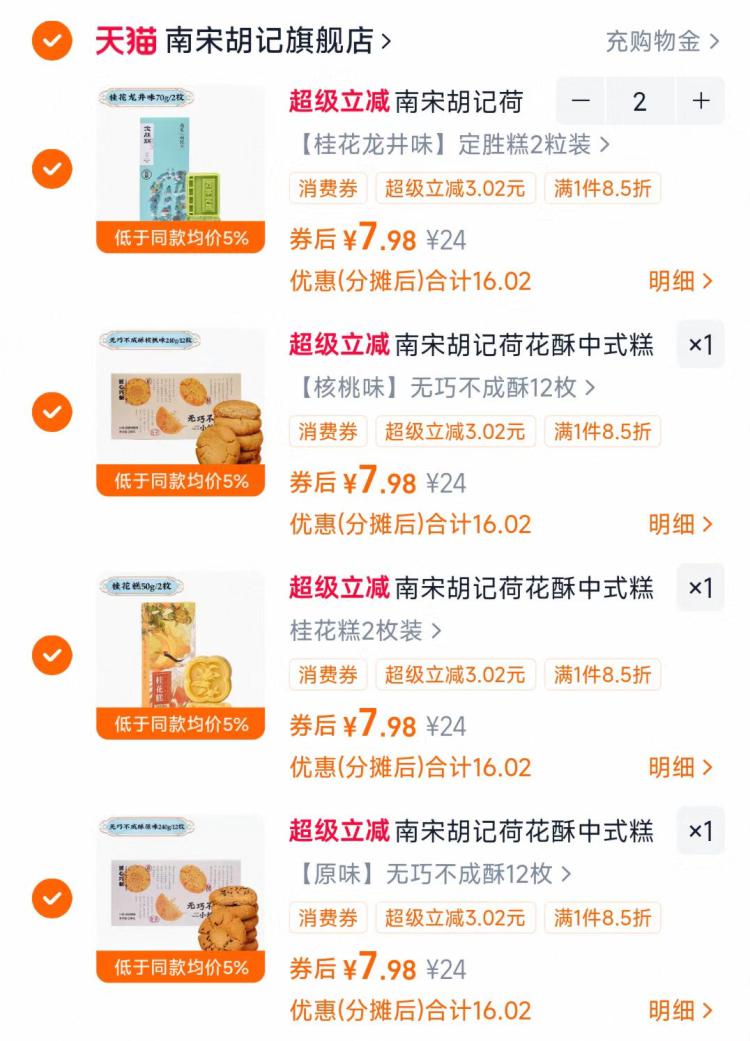
Task: Click the ×1 quantity label on 核桃味 item
Action: (702, 345)
